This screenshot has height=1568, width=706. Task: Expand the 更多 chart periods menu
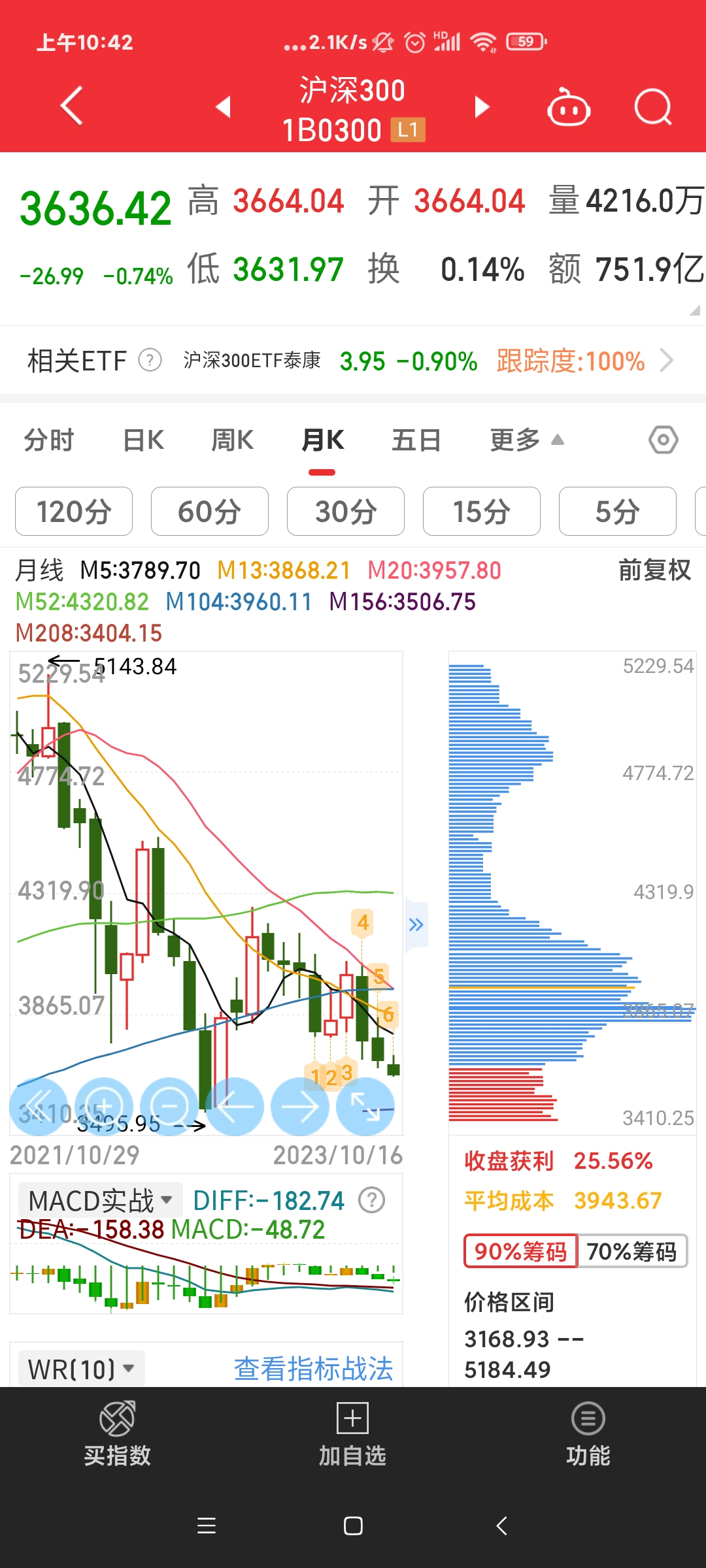(x=526, y=440)
